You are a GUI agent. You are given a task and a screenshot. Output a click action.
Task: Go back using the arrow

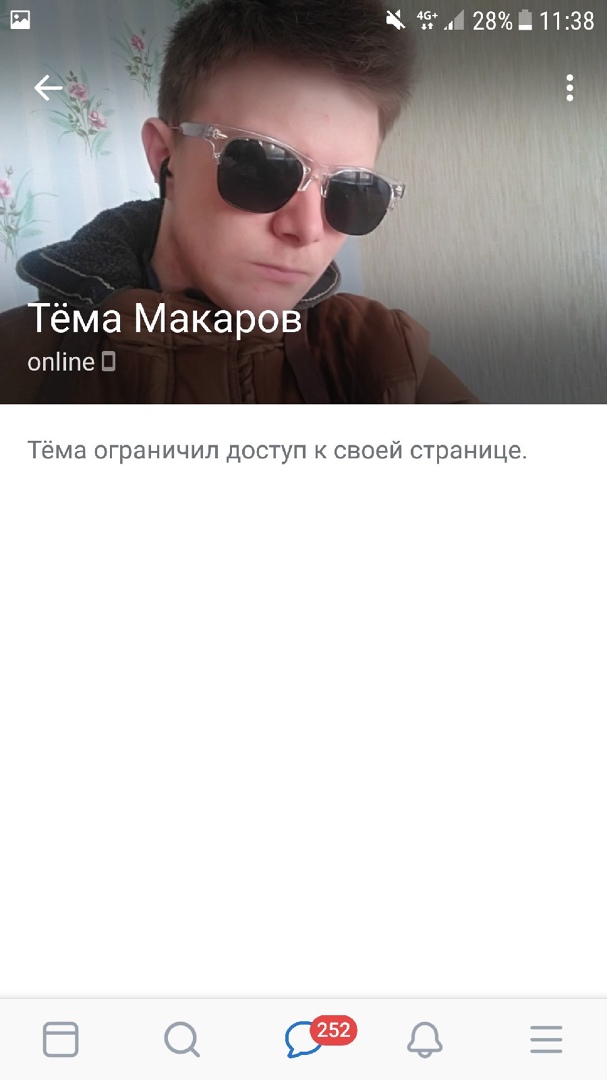[x=48, y=88]
